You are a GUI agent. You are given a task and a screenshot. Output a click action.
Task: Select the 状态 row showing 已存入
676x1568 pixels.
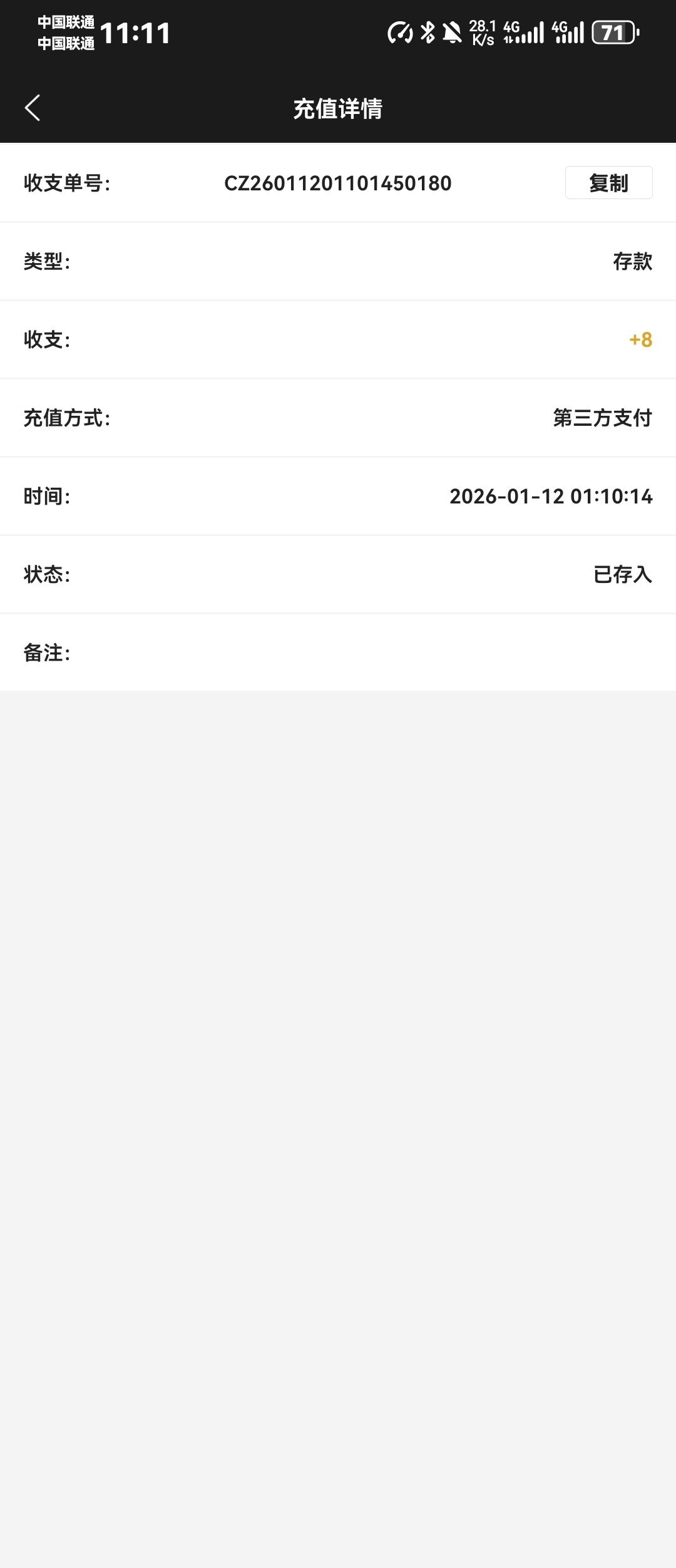[x=622, y=574]
